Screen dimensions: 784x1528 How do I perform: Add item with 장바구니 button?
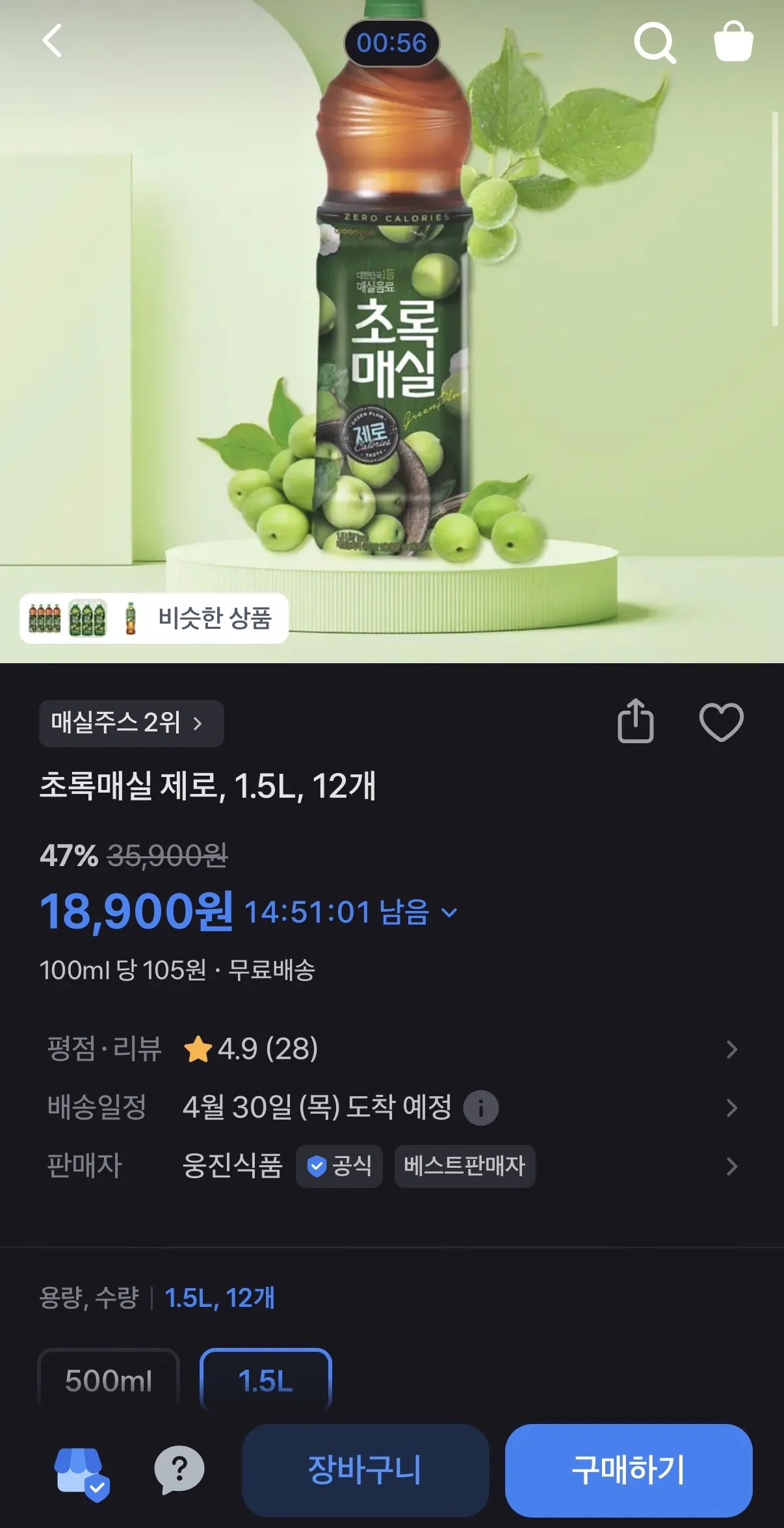[365, 1470]
